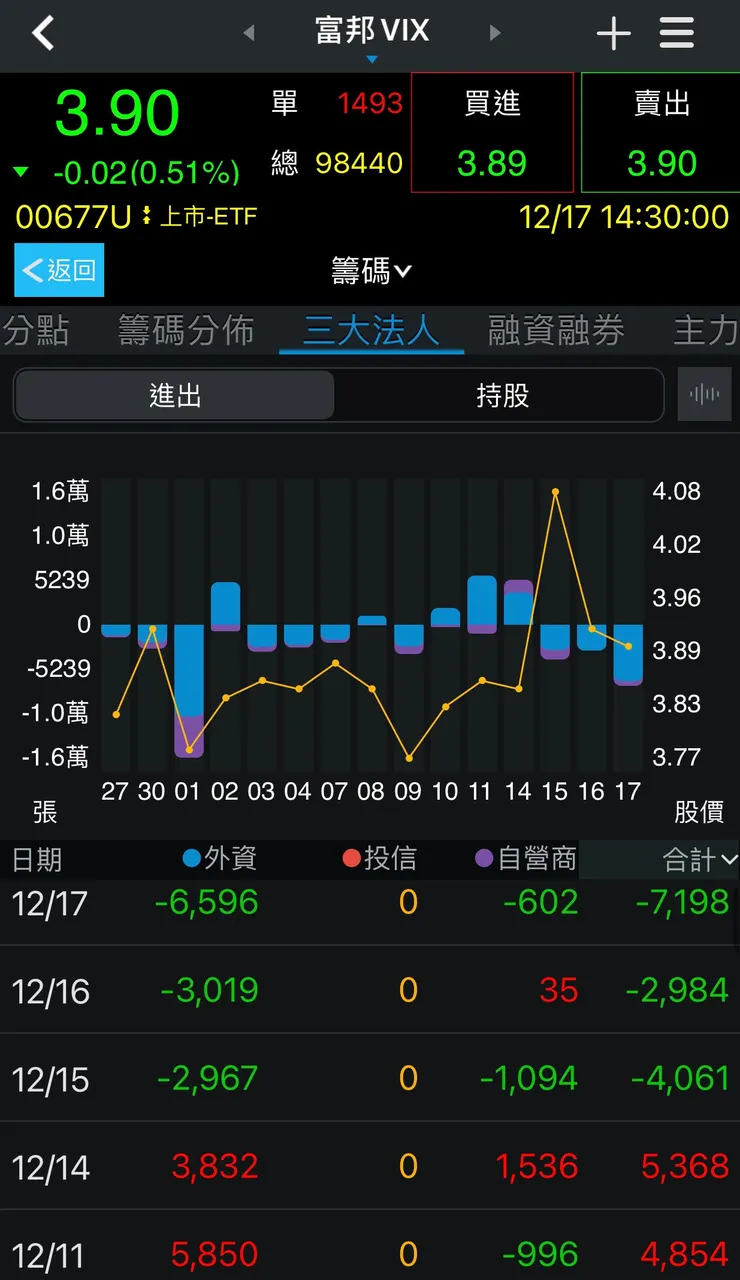Tap the 買進 3.89 bid panel
This screenshot has height=1280, width=740.
tap(492, 132)
